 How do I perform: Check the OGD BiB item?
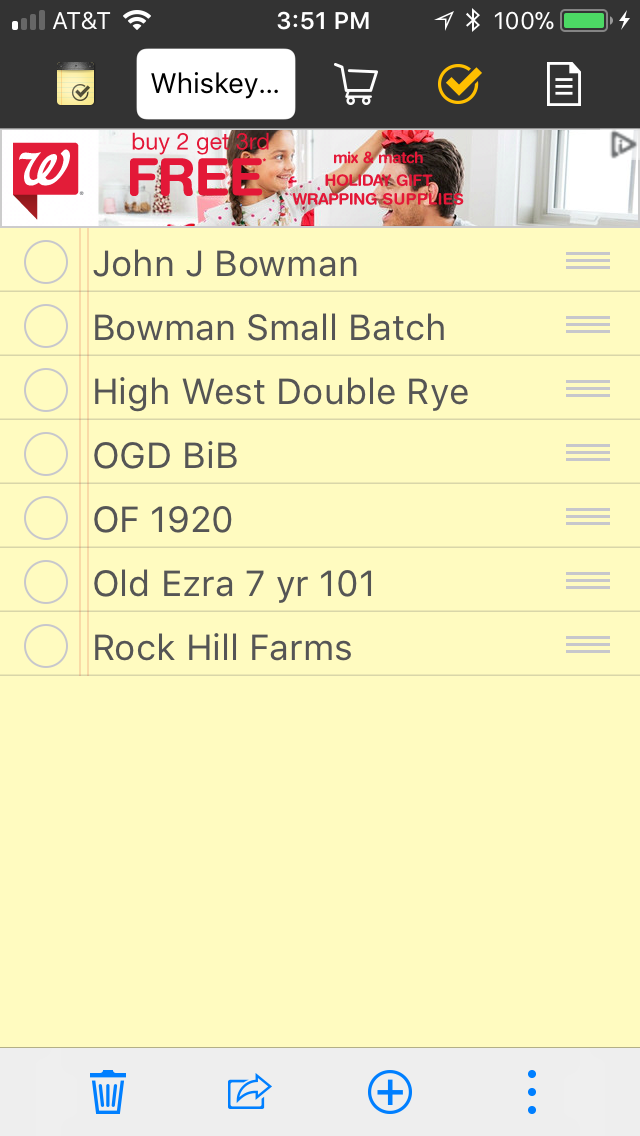pos(46,454)
